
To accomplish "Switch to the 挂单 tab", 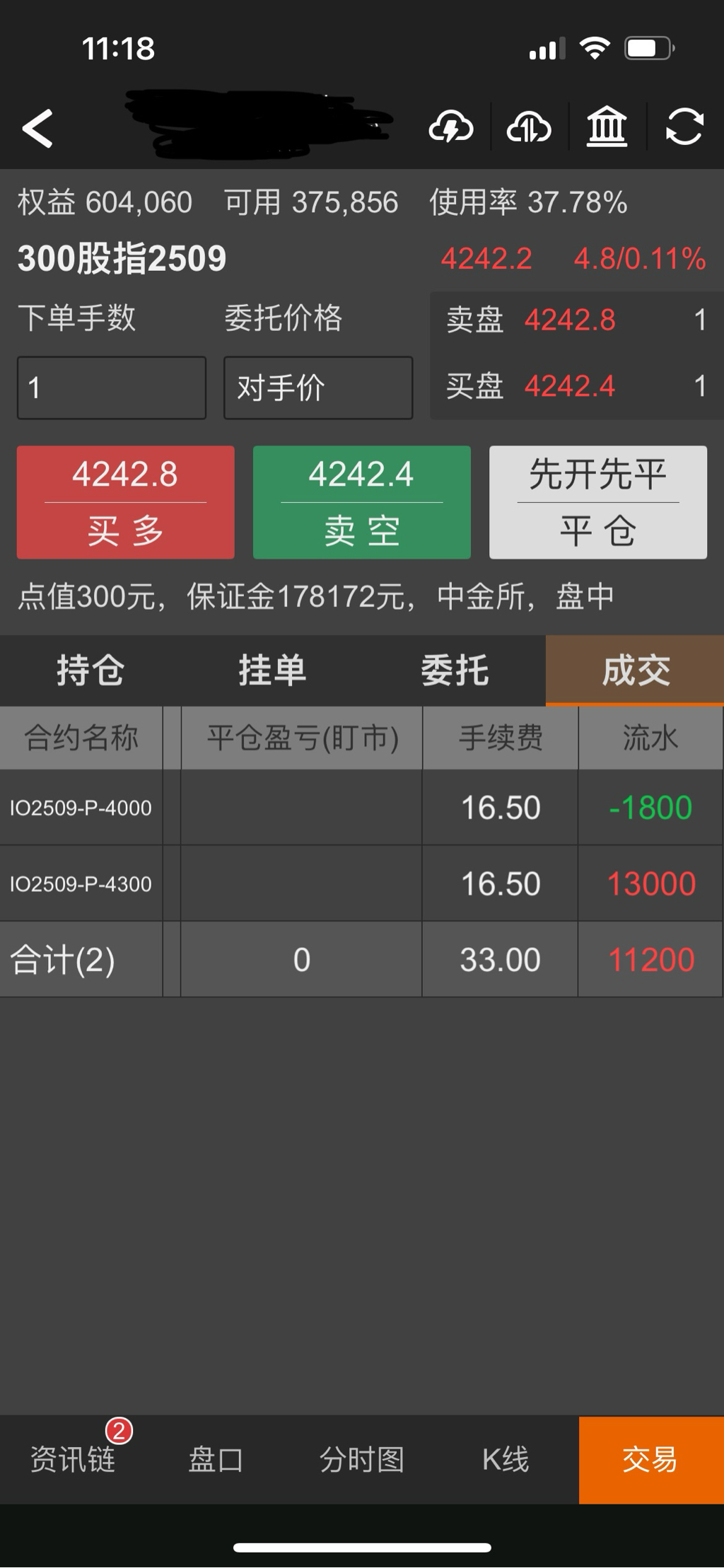I will [272, 670].
